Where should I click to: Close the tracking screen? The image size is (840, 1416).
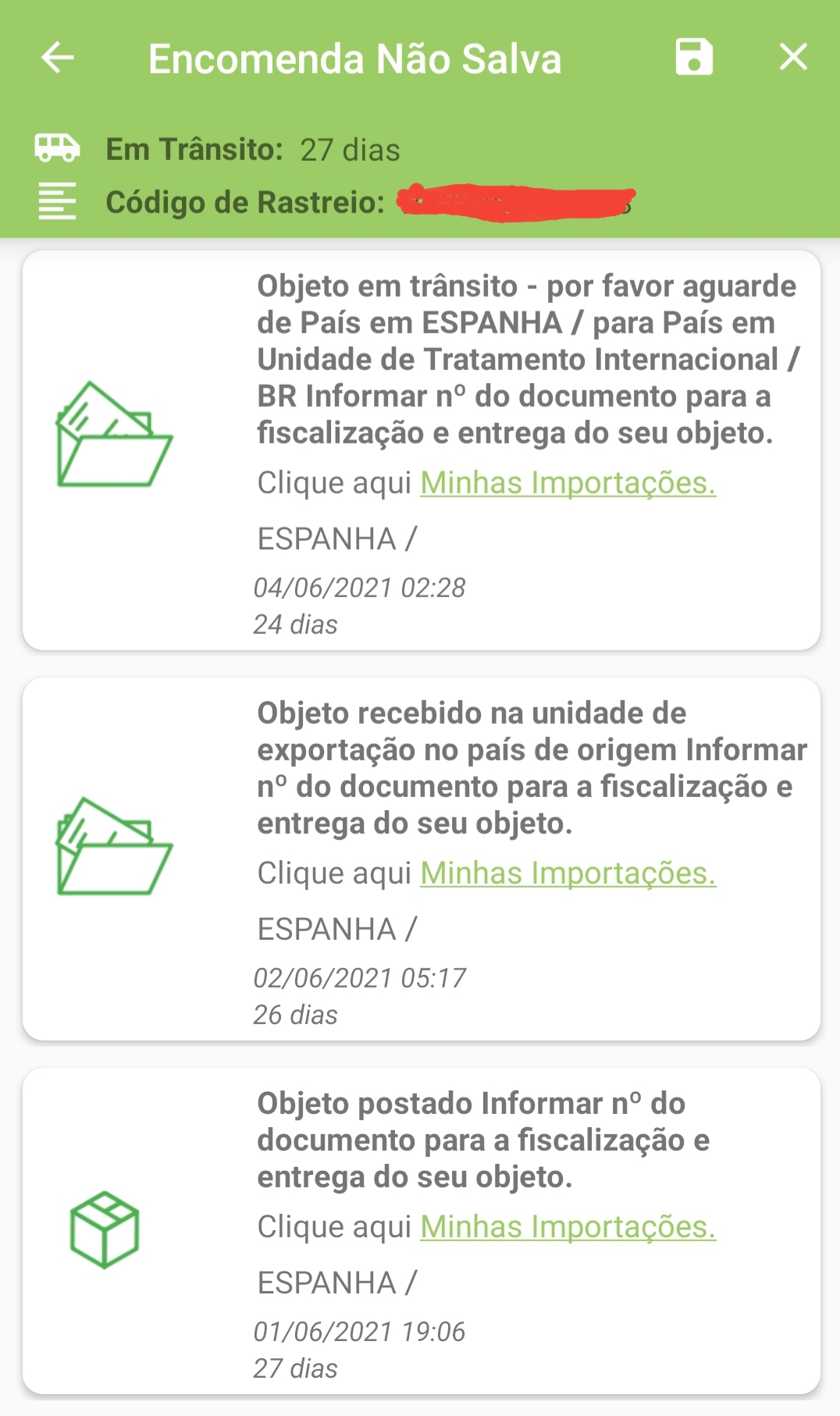(x=793, y=57)
